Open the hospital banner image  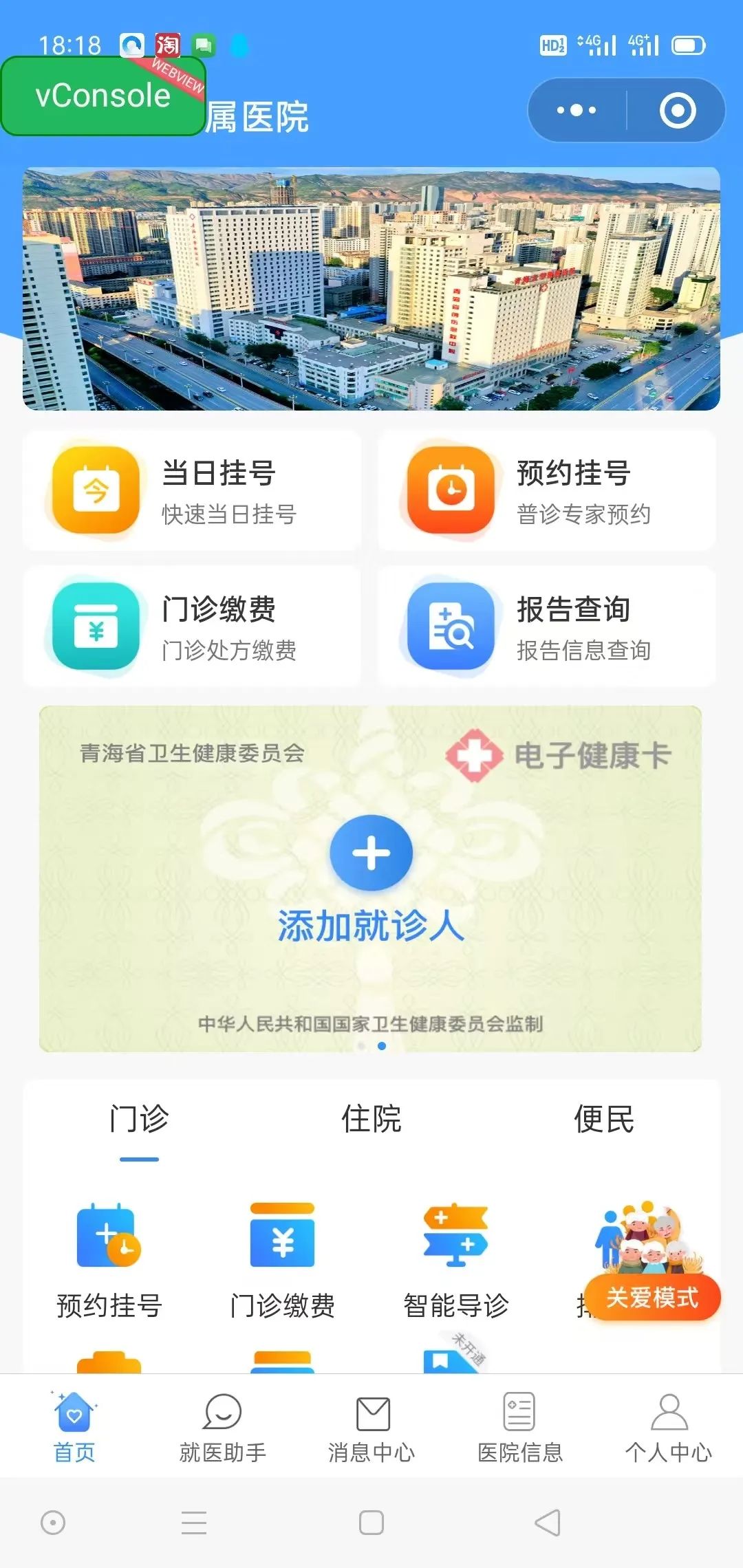pyautogui.click(x=371, y=289)
